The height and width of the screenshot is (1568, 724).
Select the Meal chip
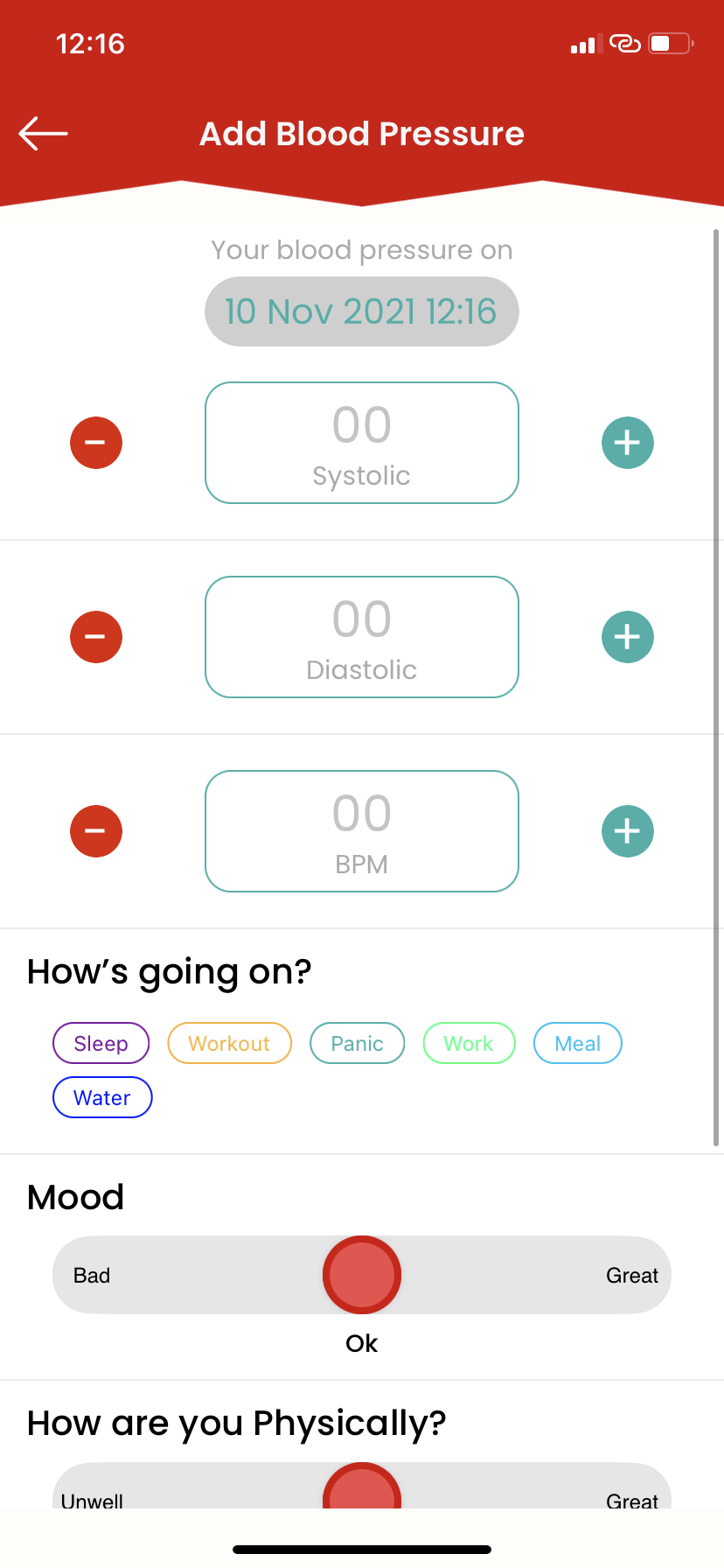coord(578,1043)
